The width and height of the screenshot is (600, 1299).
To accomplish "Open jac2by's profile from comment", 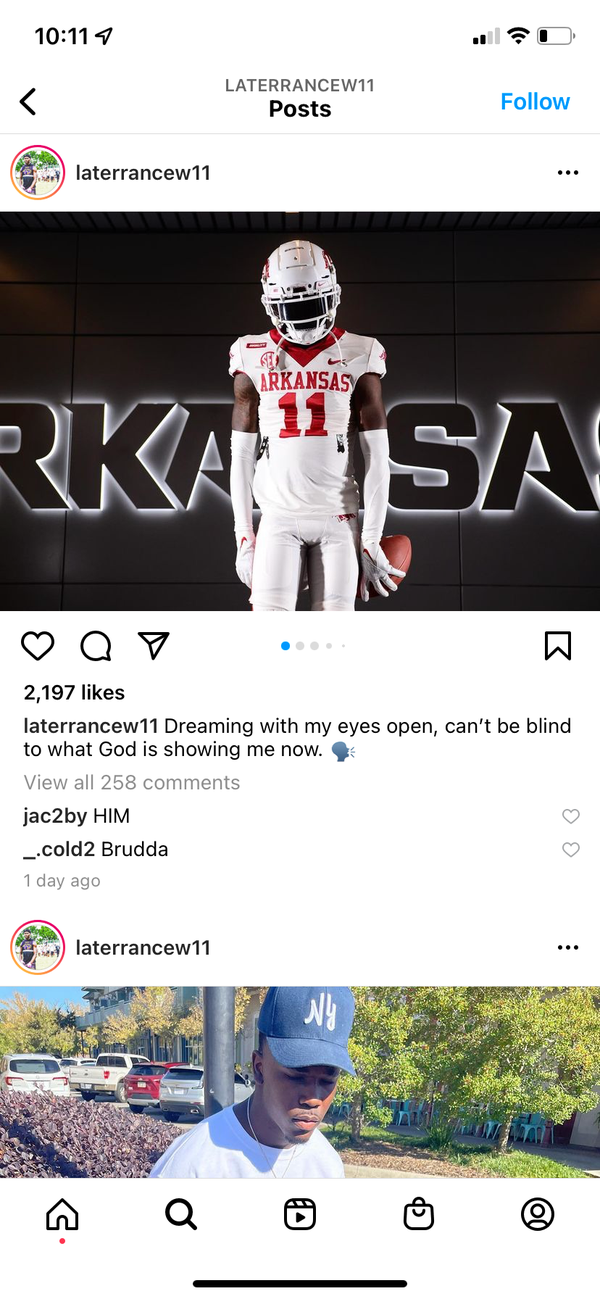I will tap(55, 816).
